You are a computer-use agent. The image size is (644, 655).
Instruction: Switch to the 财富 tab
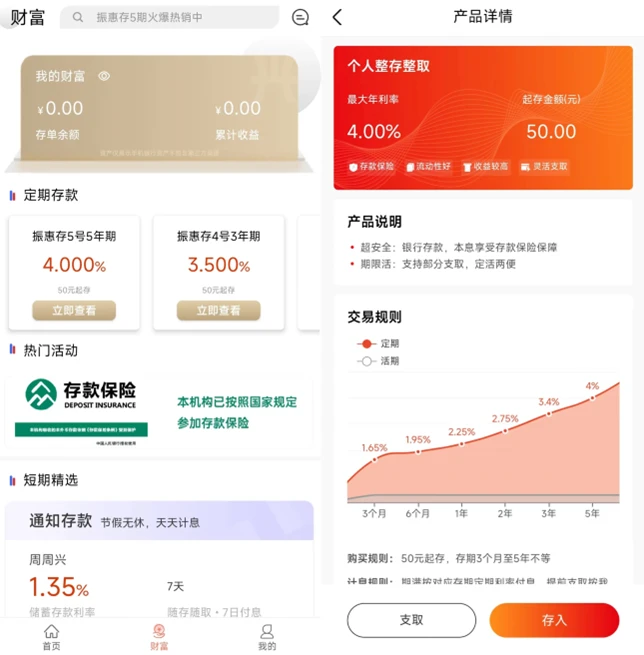(159, 637)
